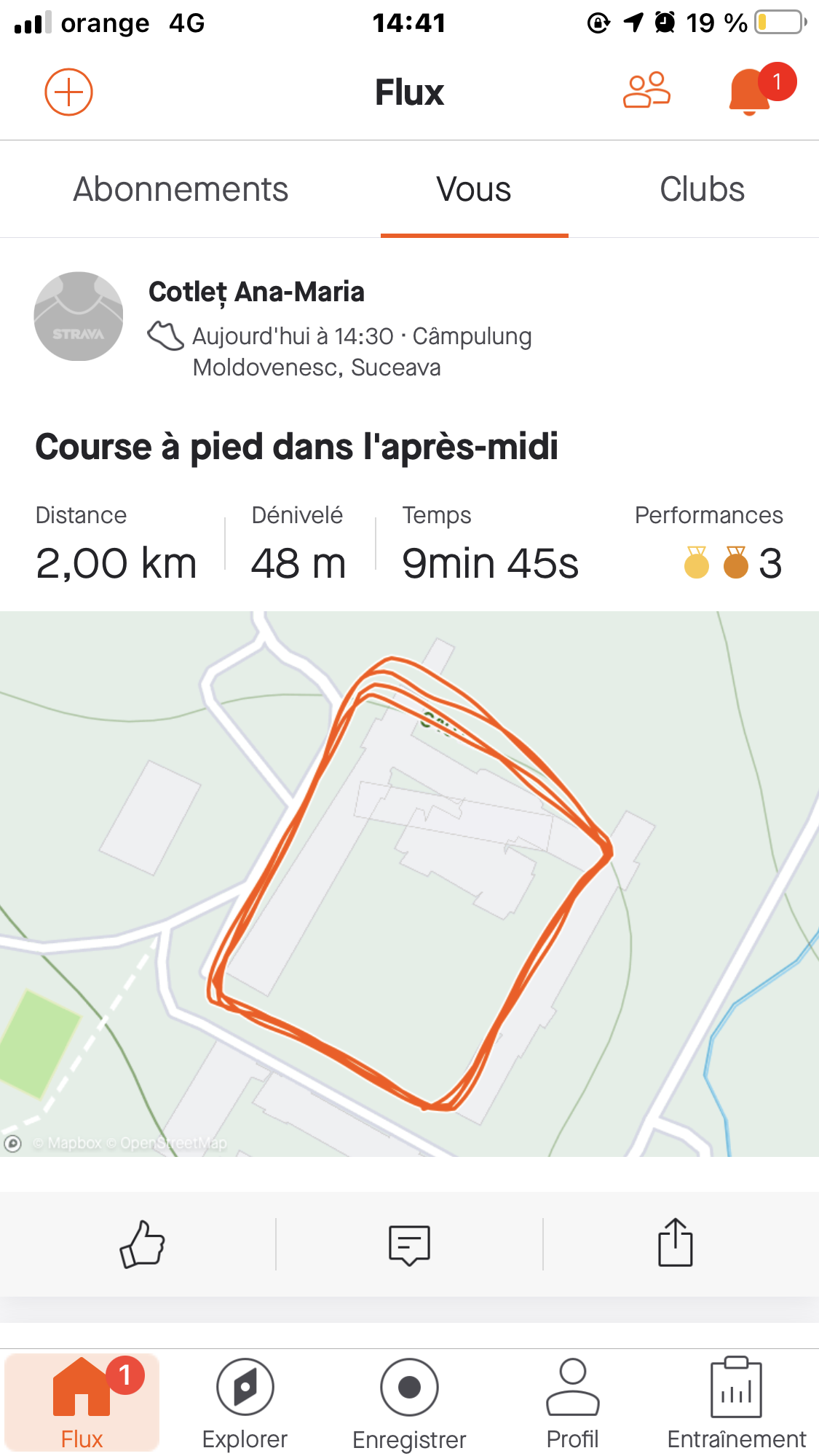Open the Course à pied dans l'après-midi activity

pyautogui.click(x=296, y=447)
